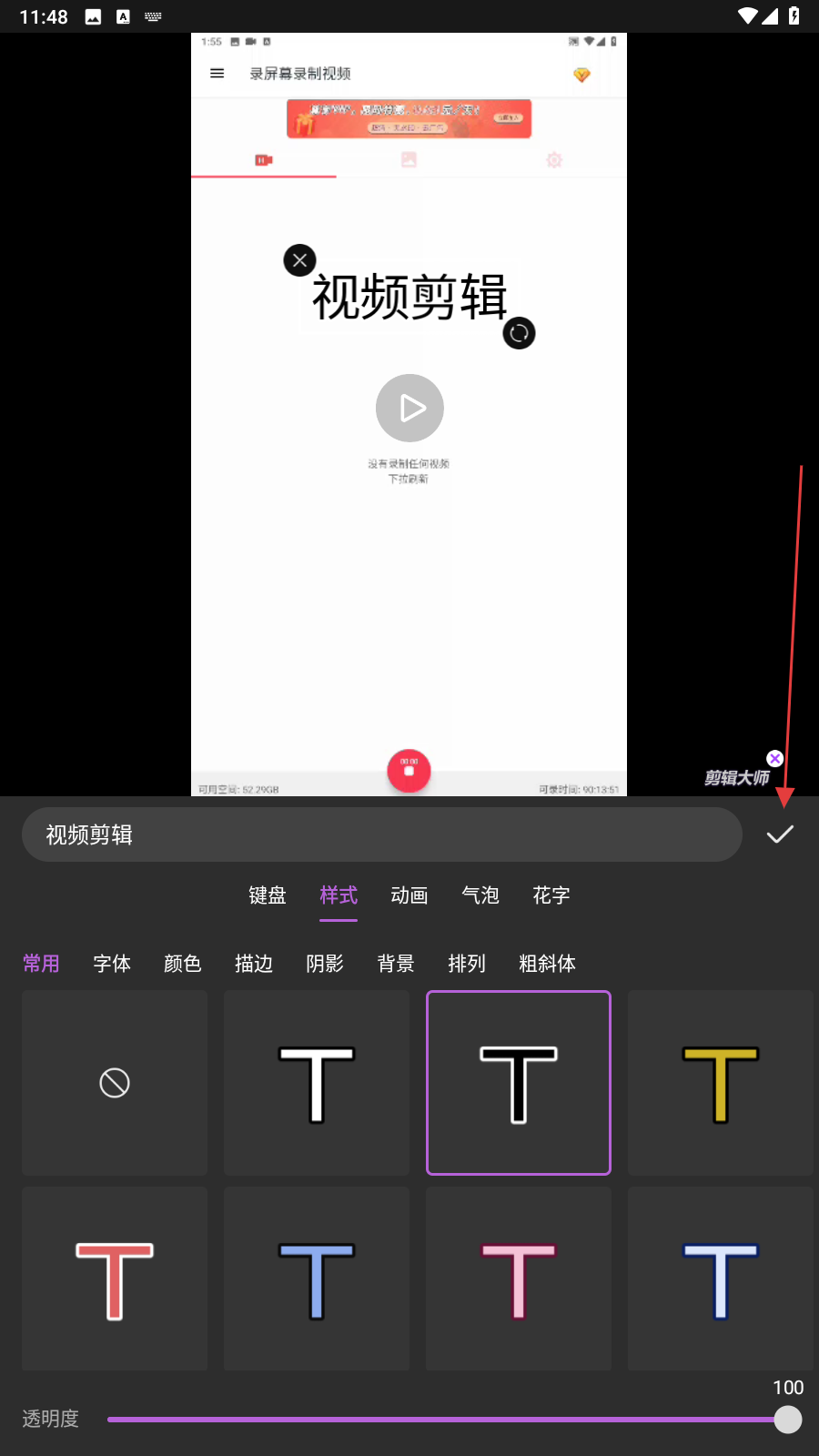
Task: Apply the yellow T text style
Action: [x=721, y=1083]
